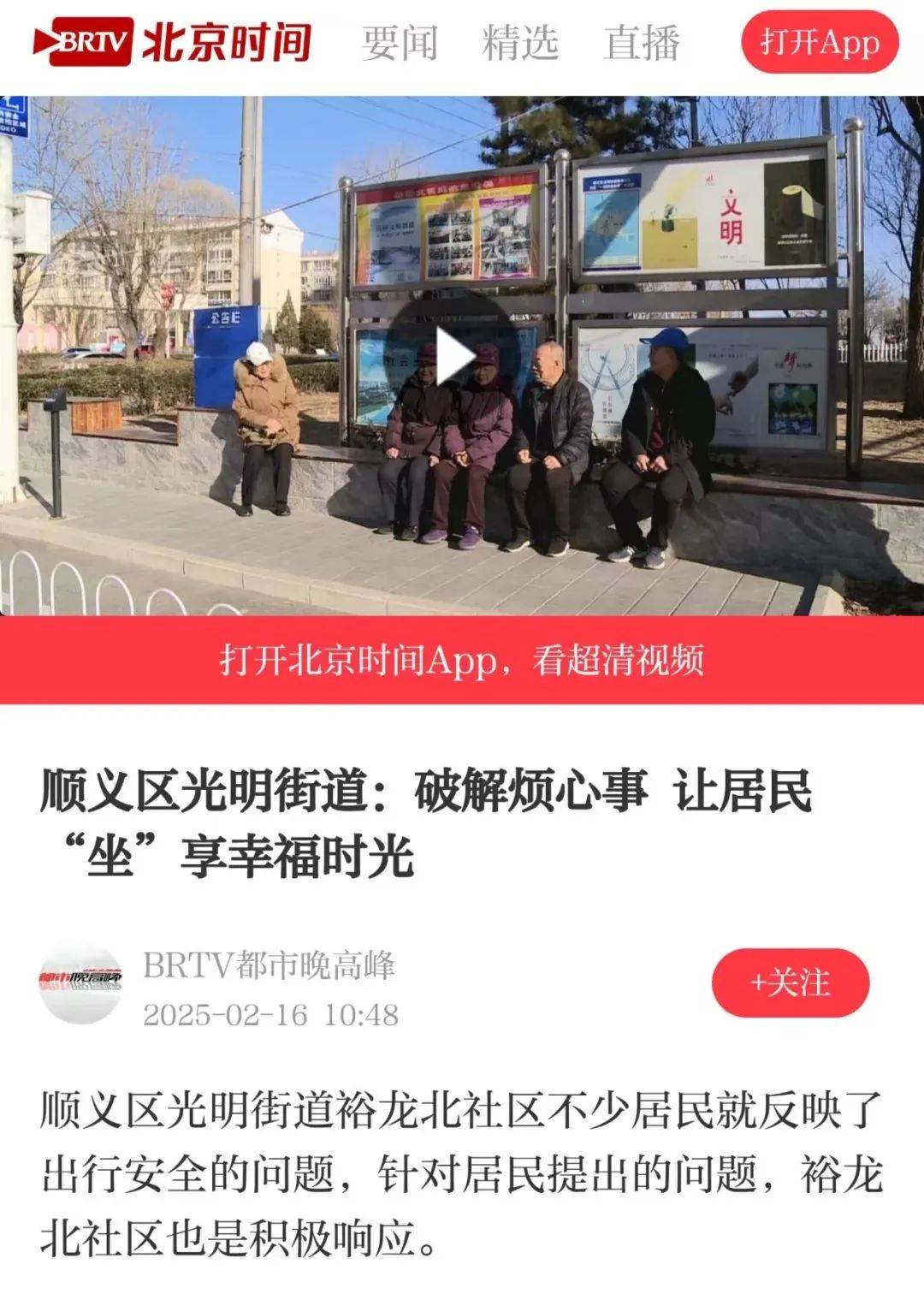The image size is (924, 1294).
Task: Switch to the 要闻 tab
Action: click(x=399, y=42)
